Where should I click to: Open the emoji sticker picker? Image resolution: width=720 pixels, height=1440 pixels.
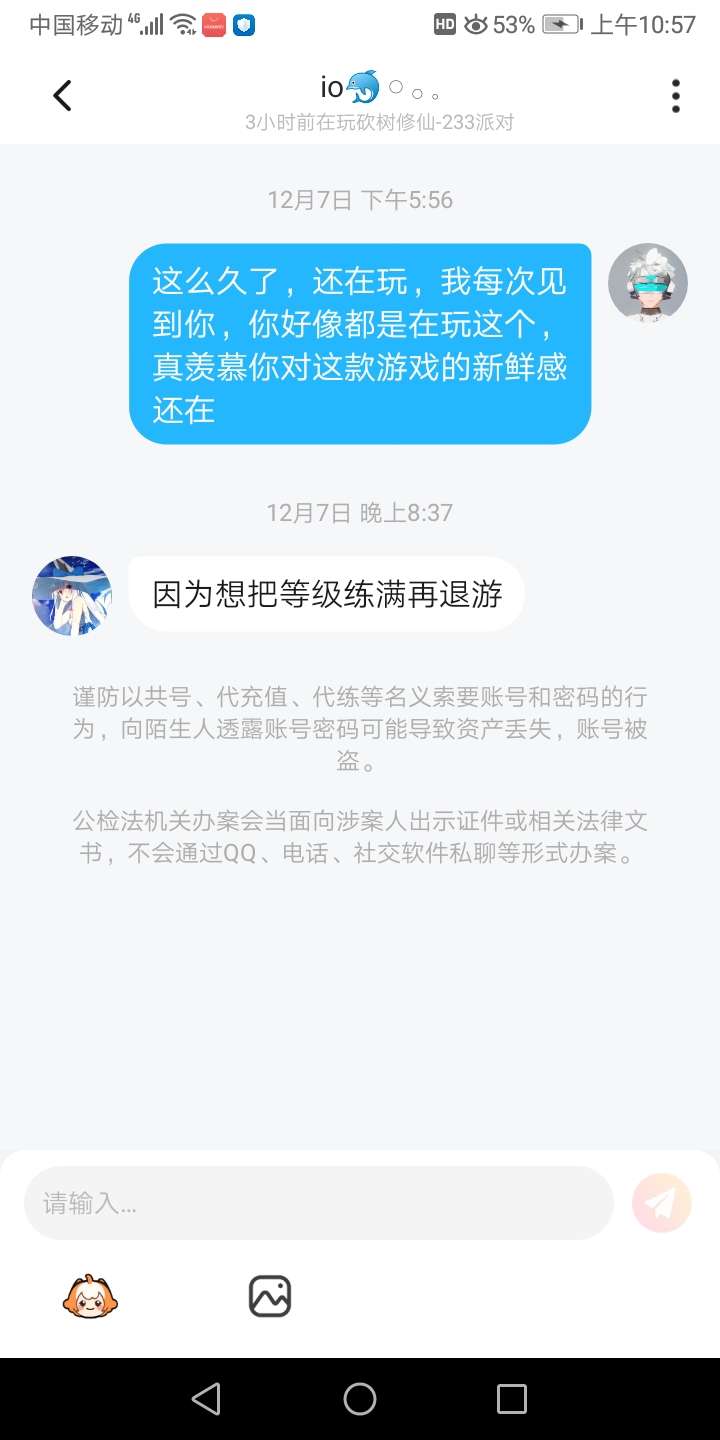pyautogui.click(x=90, y=1297)
